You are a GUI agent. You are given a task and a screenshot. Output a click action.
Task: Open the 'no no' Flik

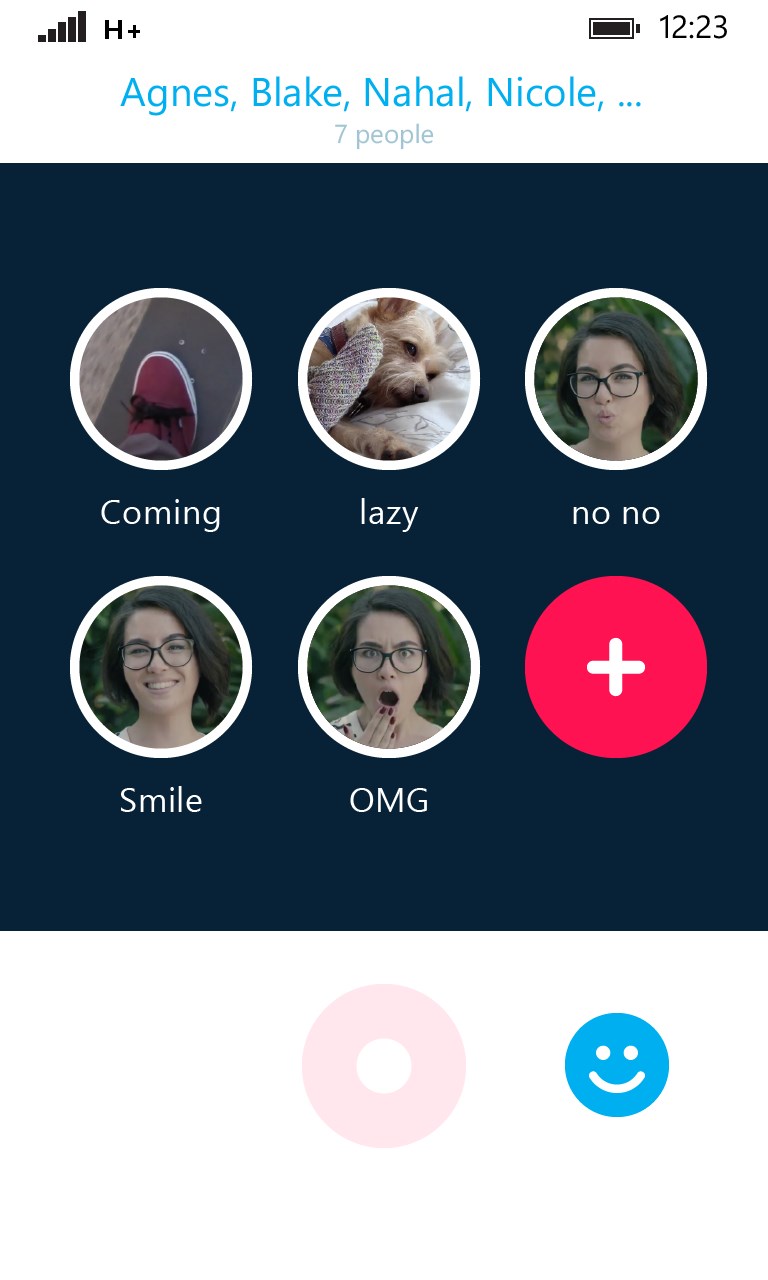pos(616,378)
